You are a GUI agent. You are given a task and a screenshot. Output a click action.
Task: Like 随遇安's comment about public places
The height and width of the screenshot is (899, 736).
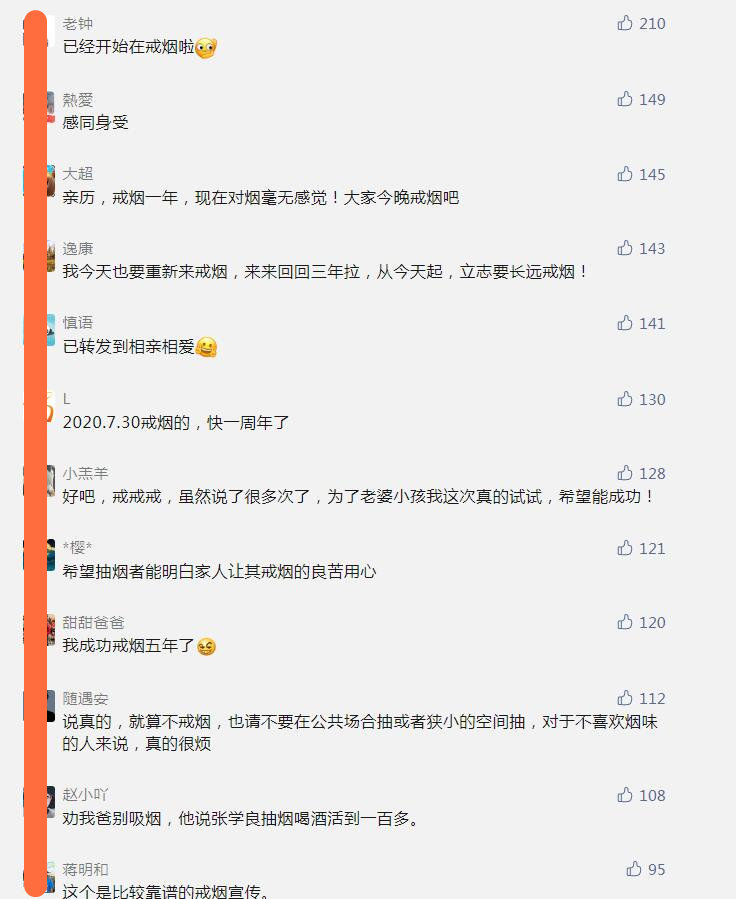pyautogui.click(x=625, y=697)
